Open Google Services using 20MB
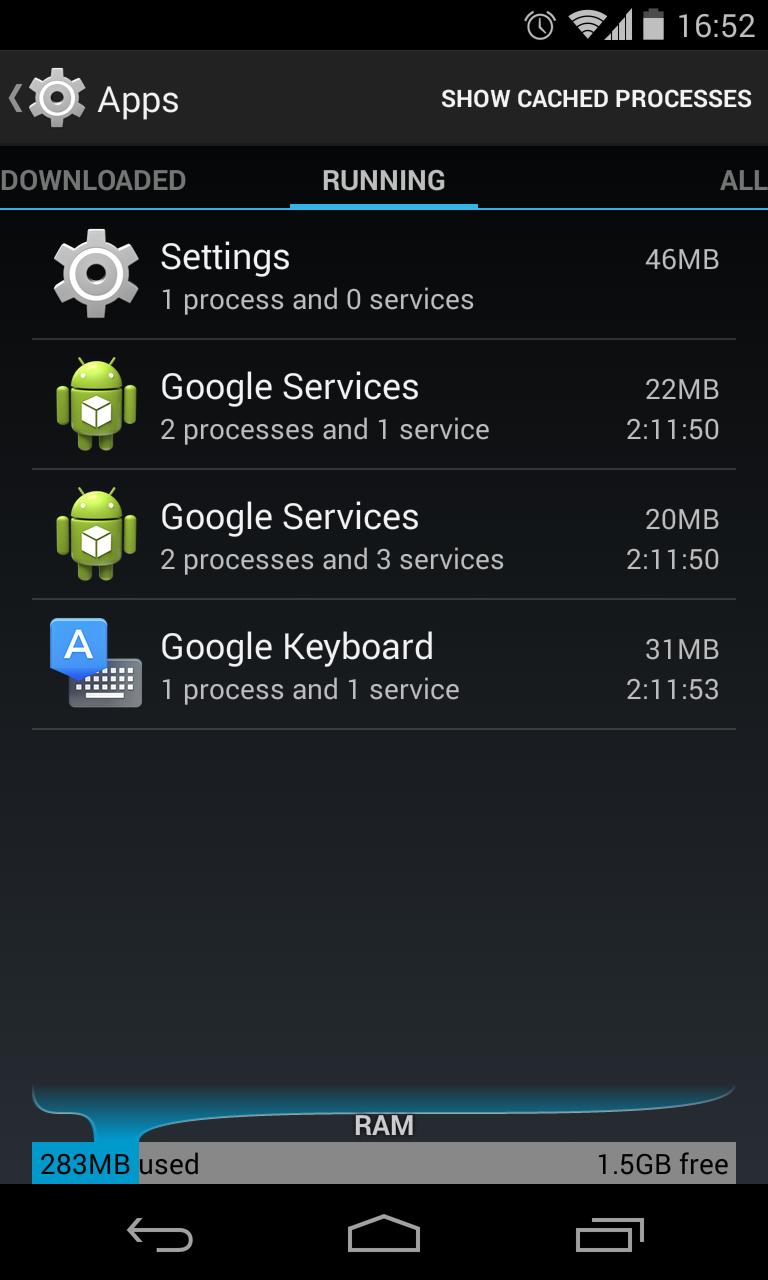 tap(384, 535)
